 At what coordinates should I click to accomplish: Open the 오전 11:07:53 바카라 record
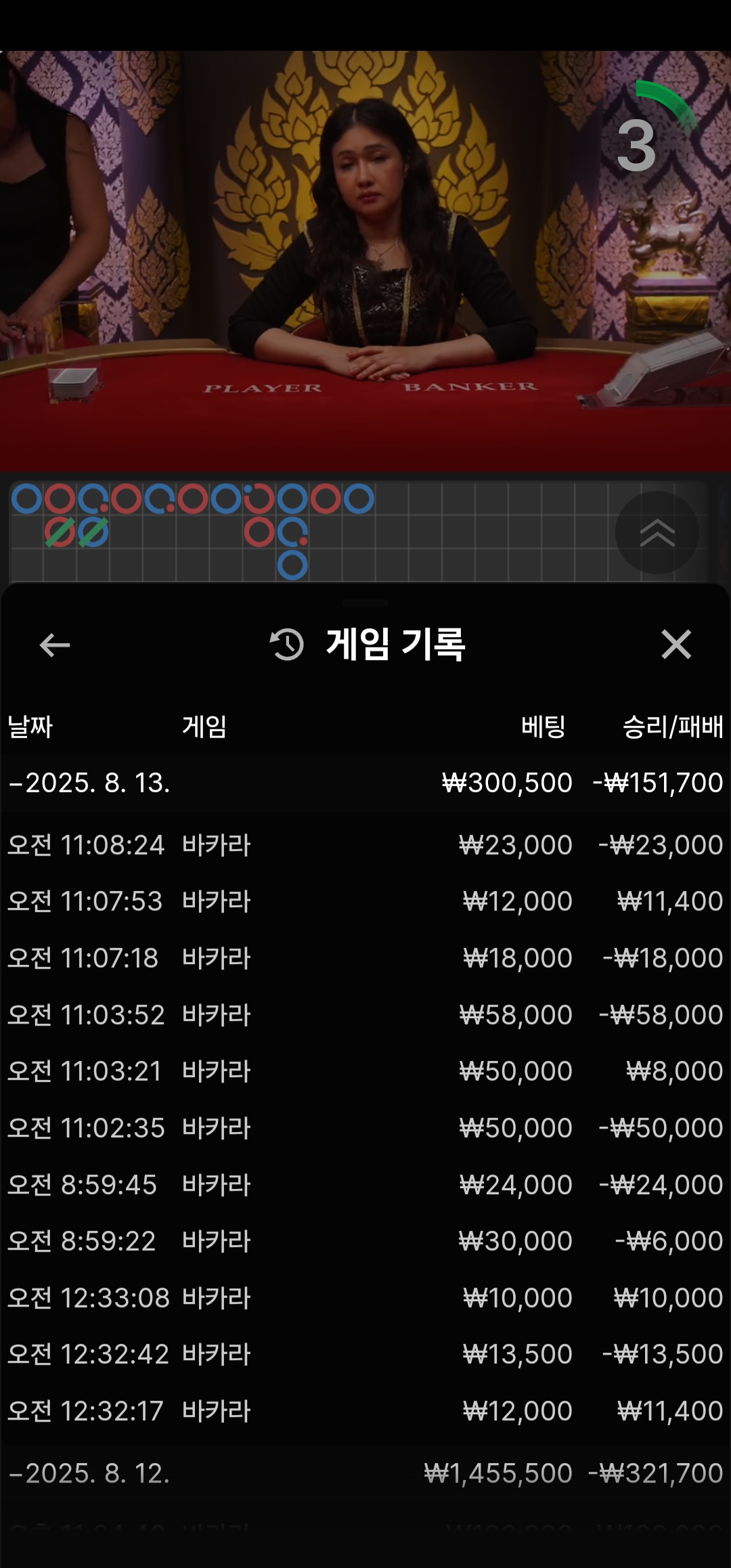click(365, 901)
